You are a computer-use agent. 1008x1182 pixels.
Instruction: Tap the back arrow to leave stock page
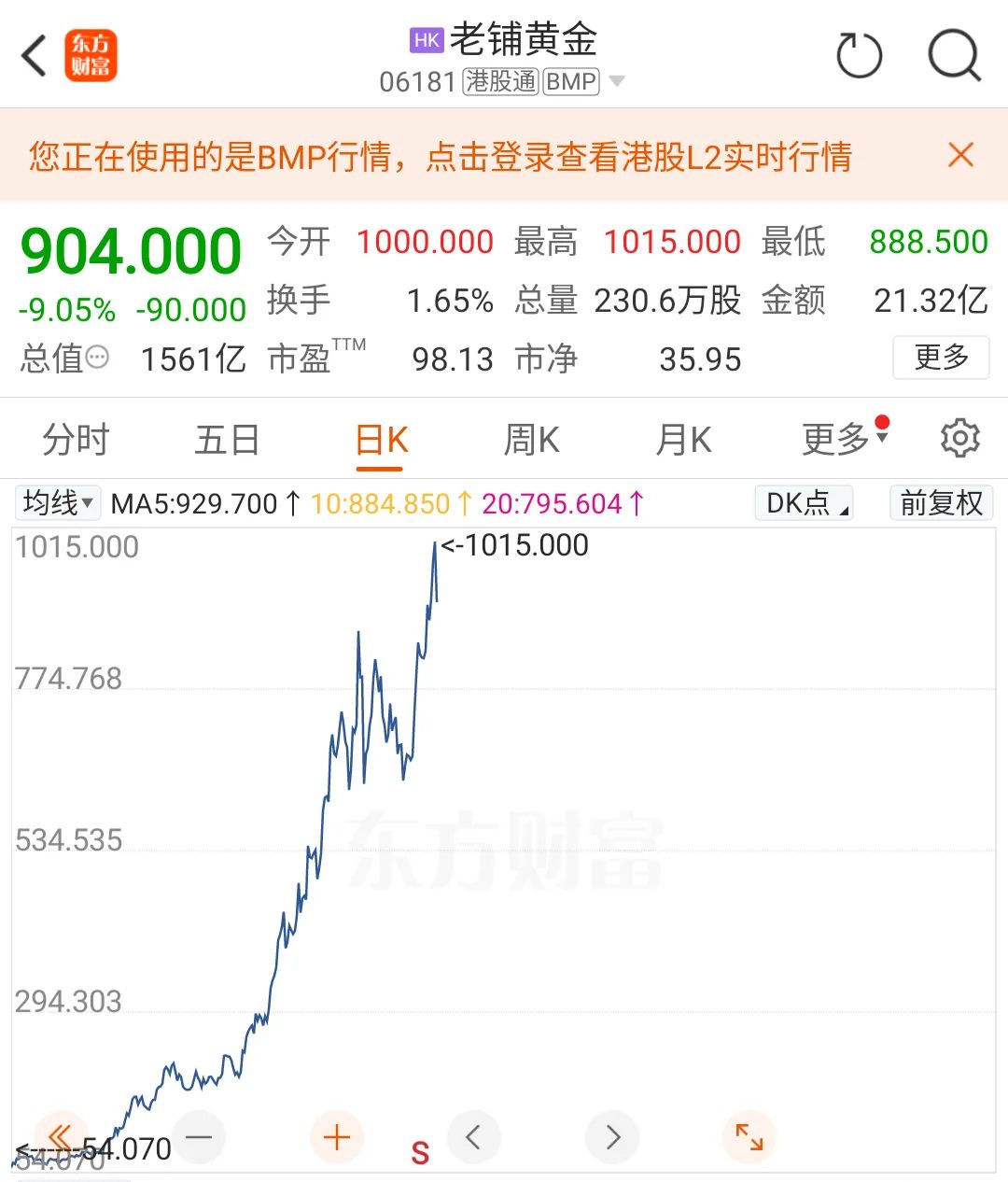tap(34, 55)
